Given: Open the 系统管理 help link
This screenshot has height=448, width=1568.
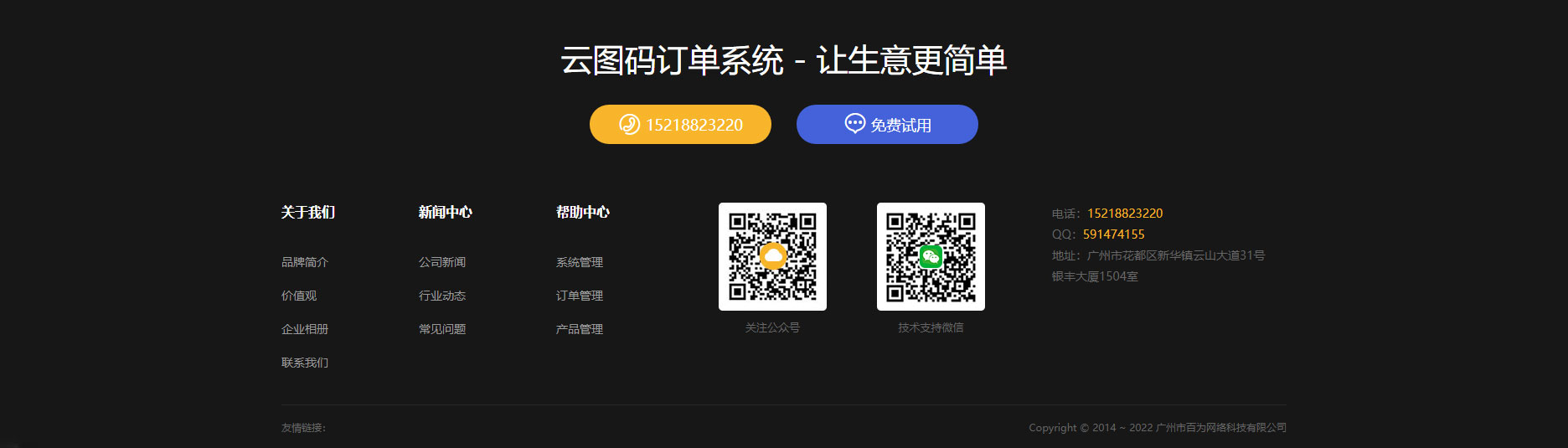Looking at the screenshot, I should [580, 262].
